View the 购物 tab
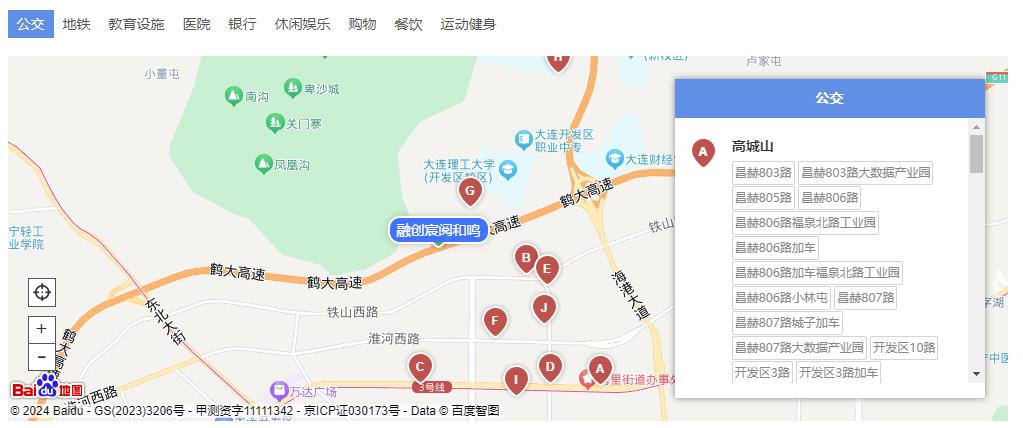The image size is (1023, 428). (x=362, y=24)
